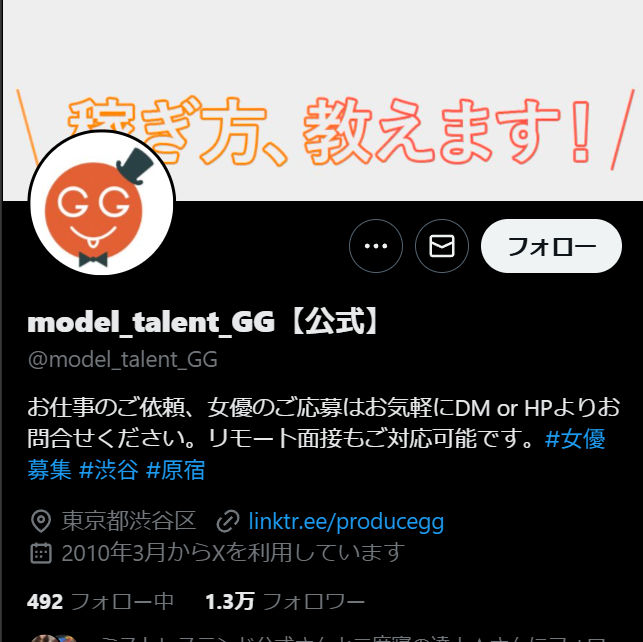
Task: View the 492 フォロー中 following list
Action: (100, 601)
